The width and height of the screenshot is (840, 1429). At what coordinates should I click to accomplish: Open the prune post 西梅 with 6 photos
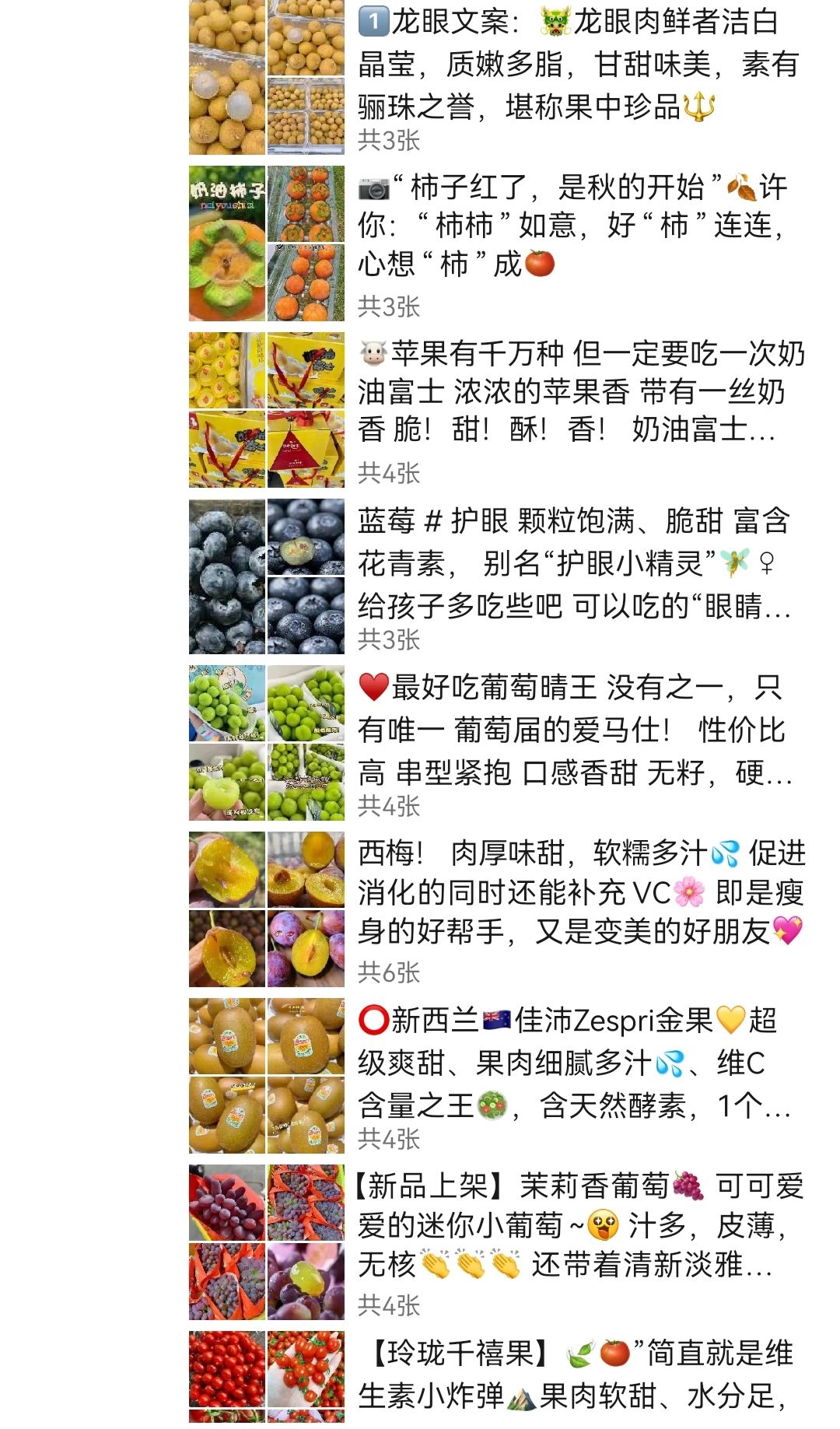click(x=498, y=909)
